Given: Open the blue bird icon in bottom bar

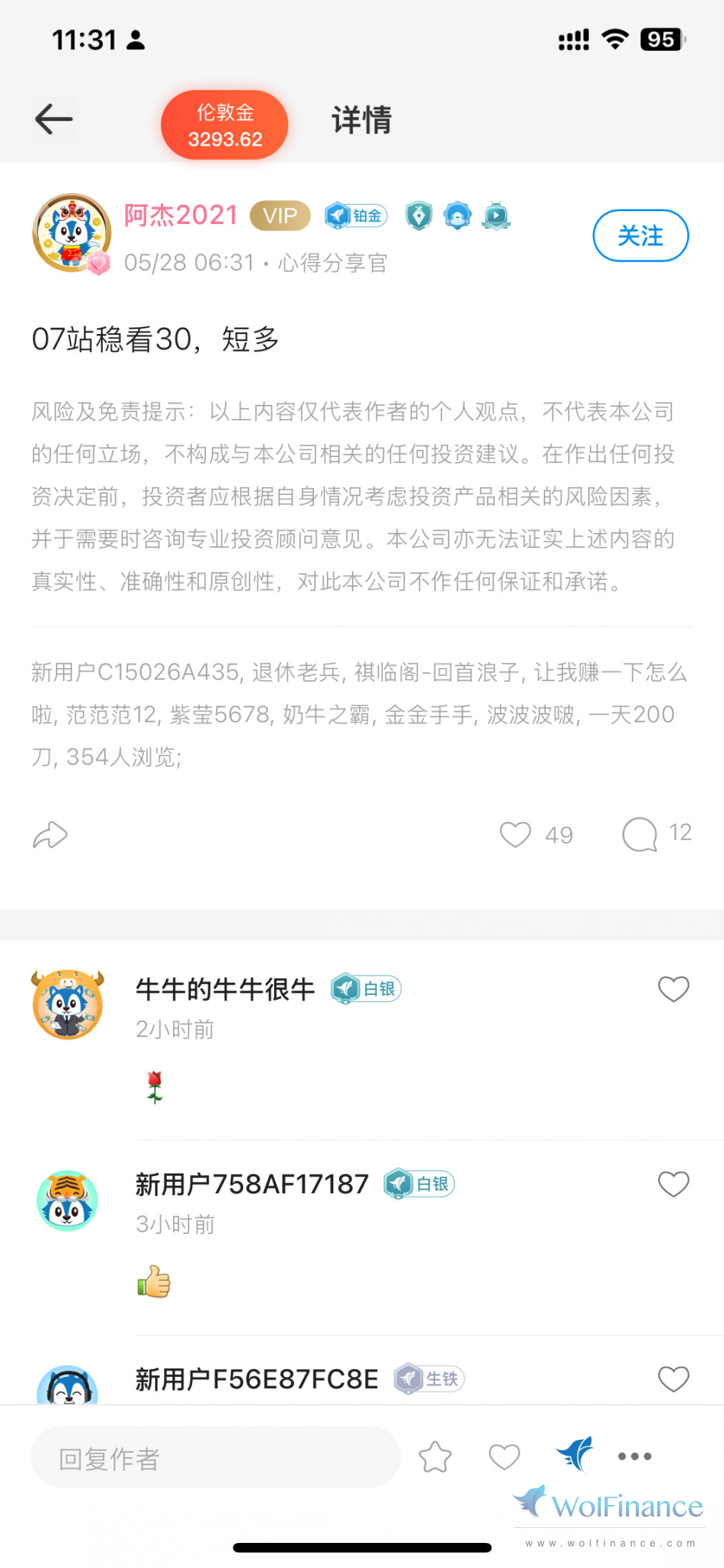Looking at the screenshot, I should [574, 1454].
